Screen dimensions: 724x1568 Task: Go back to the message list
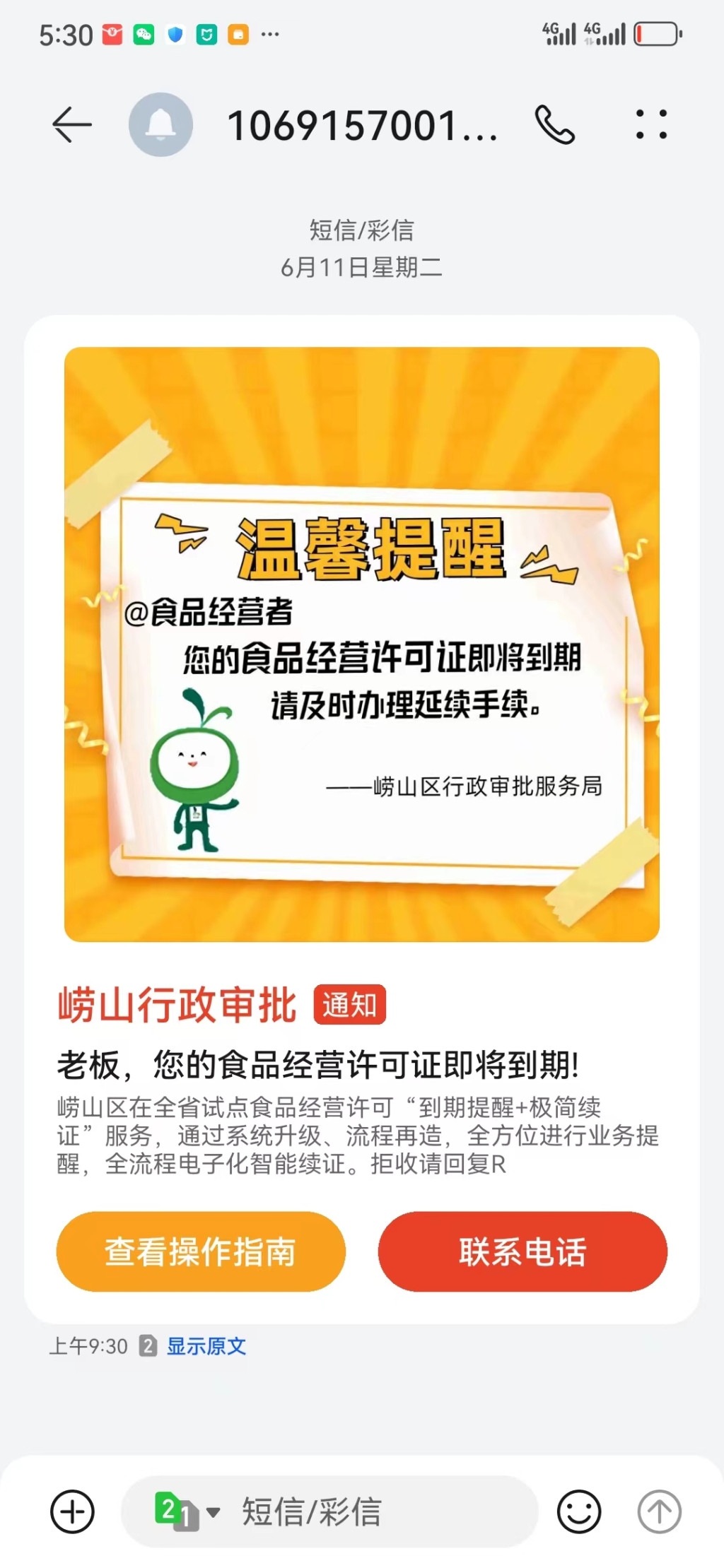pyautogui.click(x=72, y=125)
